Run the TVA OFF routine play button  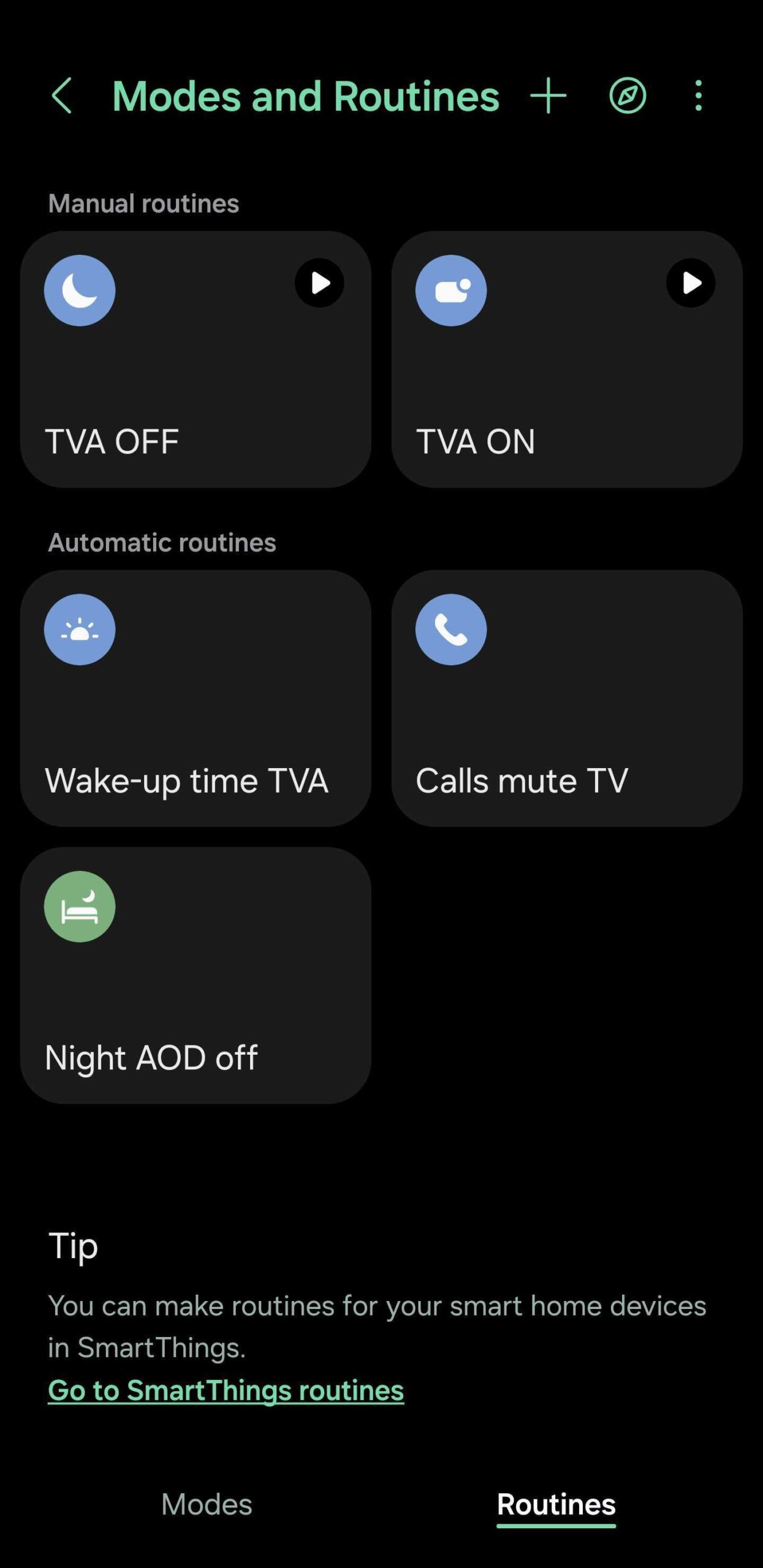(319, 283)
